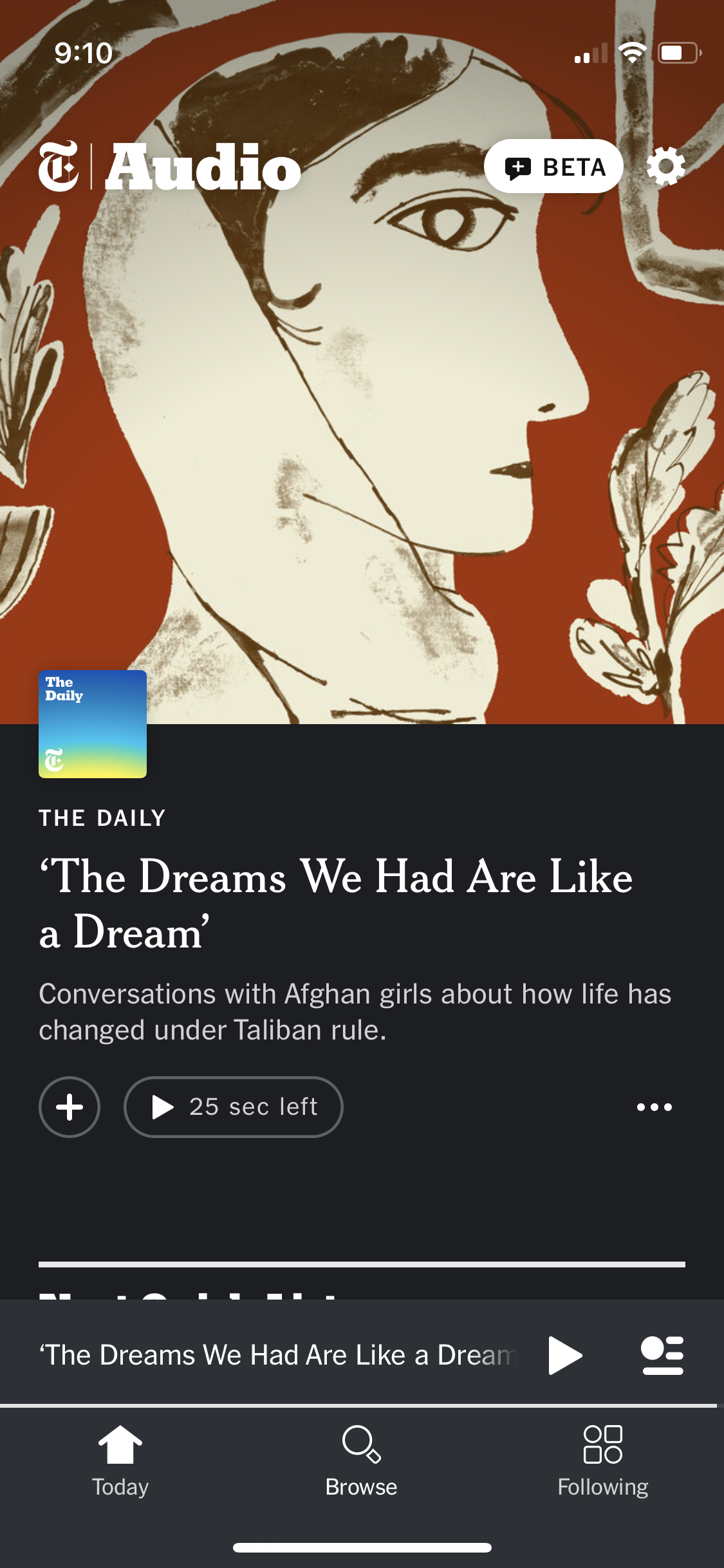This screenshot has width=724, height=1568.
Task: Open episode 'The Dreams We Had Are Like a Dream'
Action: point(335,903)
